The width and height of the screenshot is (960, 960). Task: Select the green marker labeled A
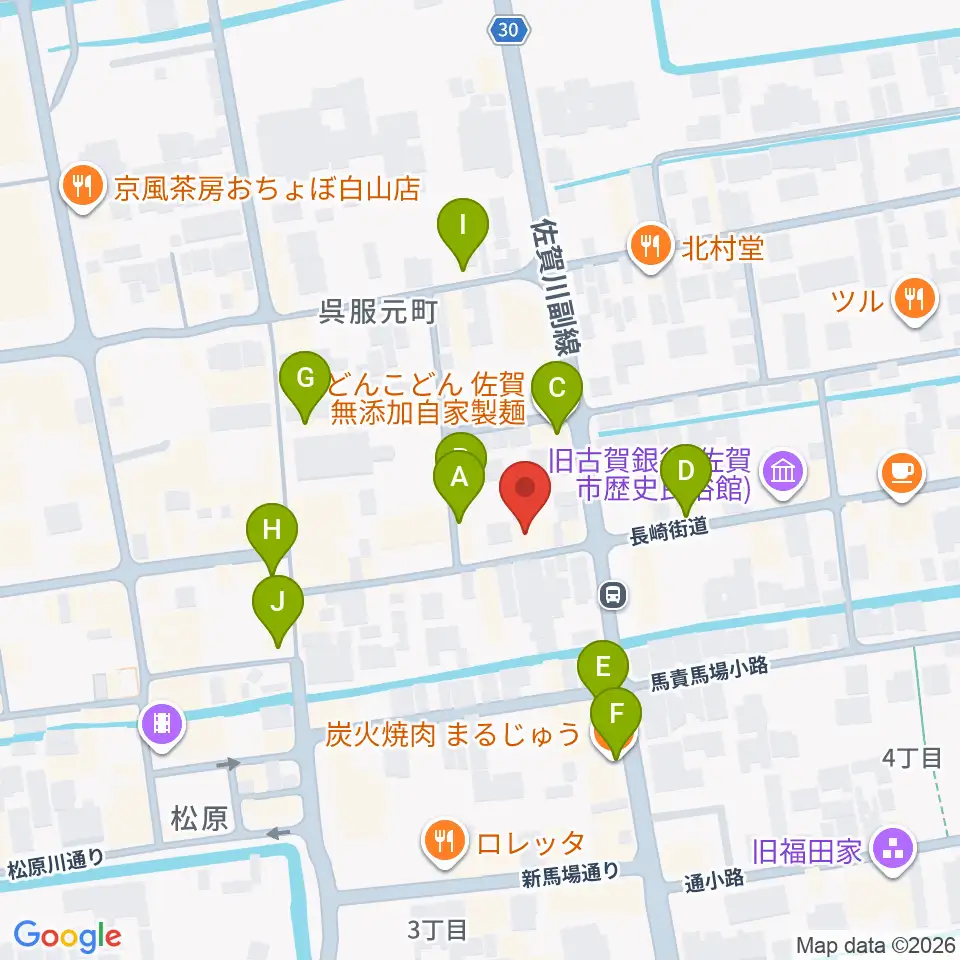point(459,486)
